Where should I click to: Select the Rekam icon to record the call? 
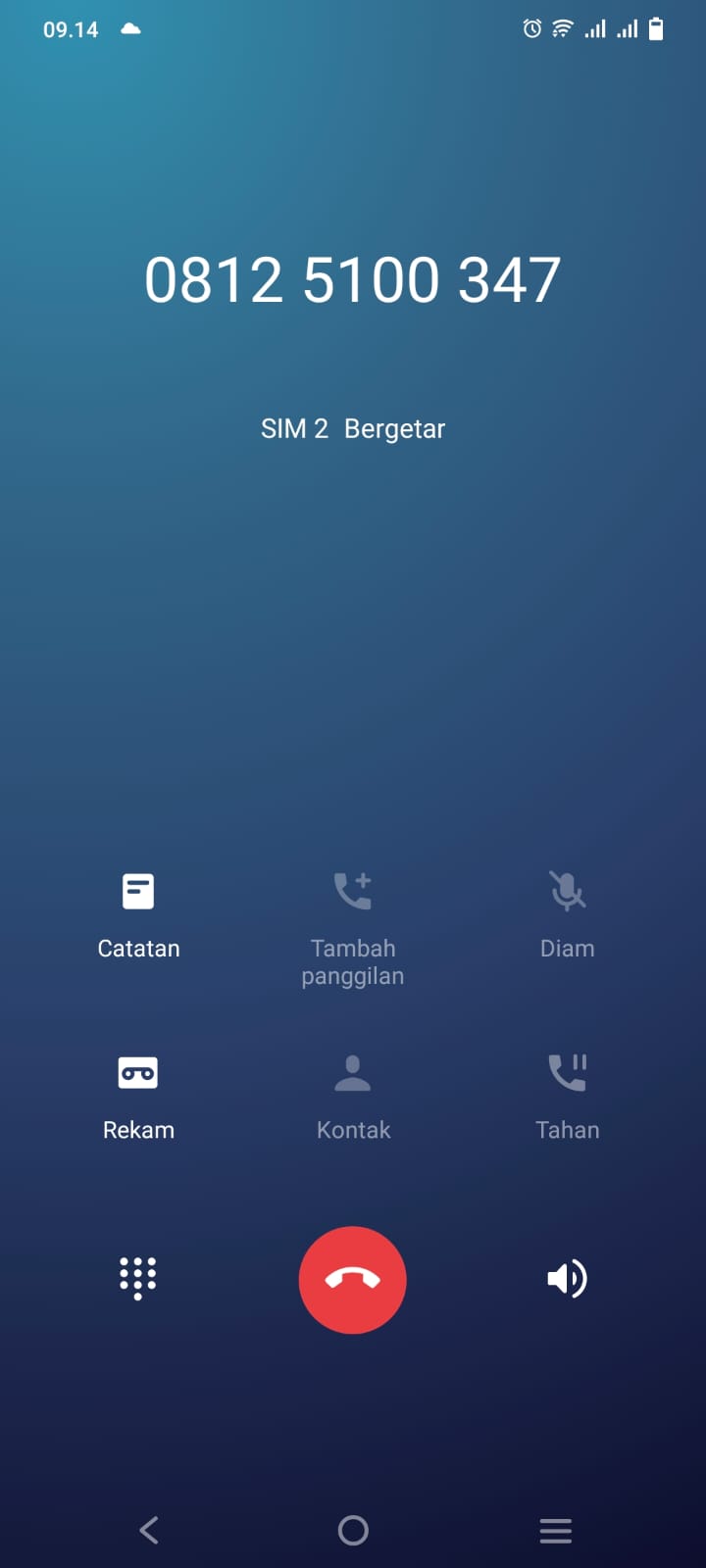(x=138, y=1072)
